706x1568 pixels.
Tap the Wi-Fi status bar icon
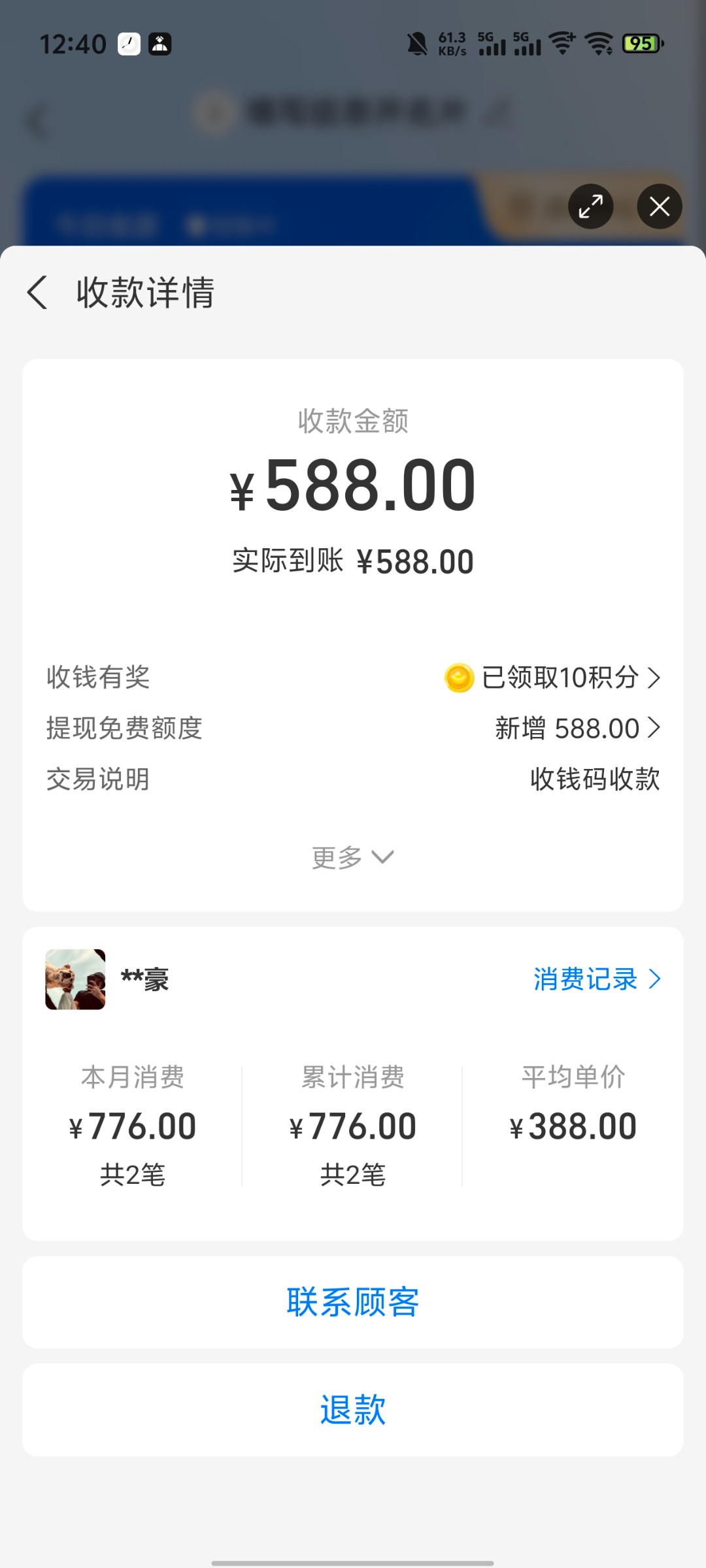tap(561, 43)
